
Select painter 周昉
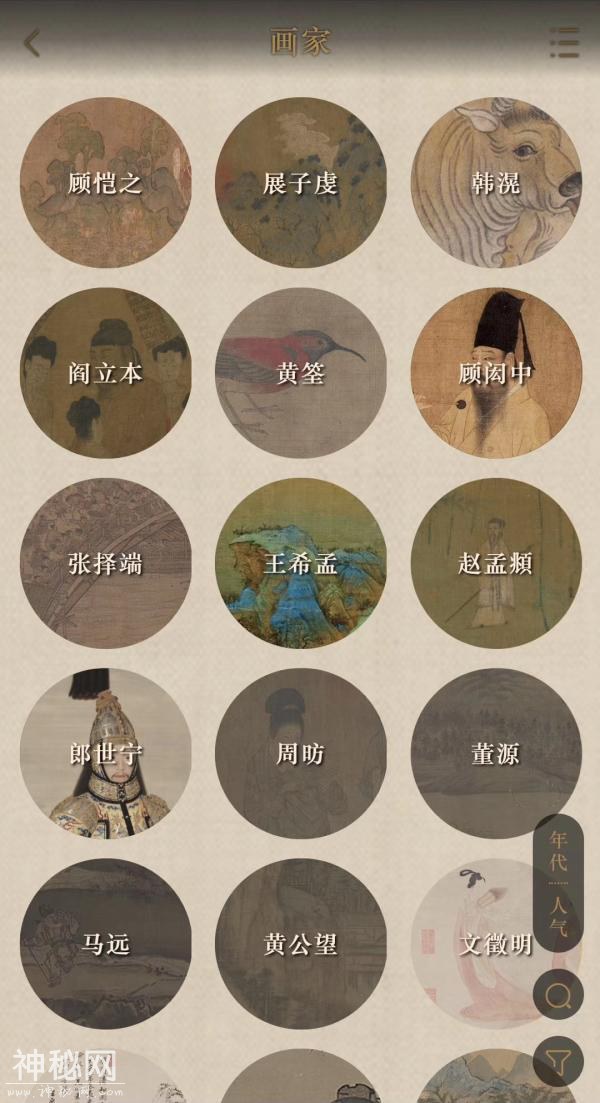300,753
